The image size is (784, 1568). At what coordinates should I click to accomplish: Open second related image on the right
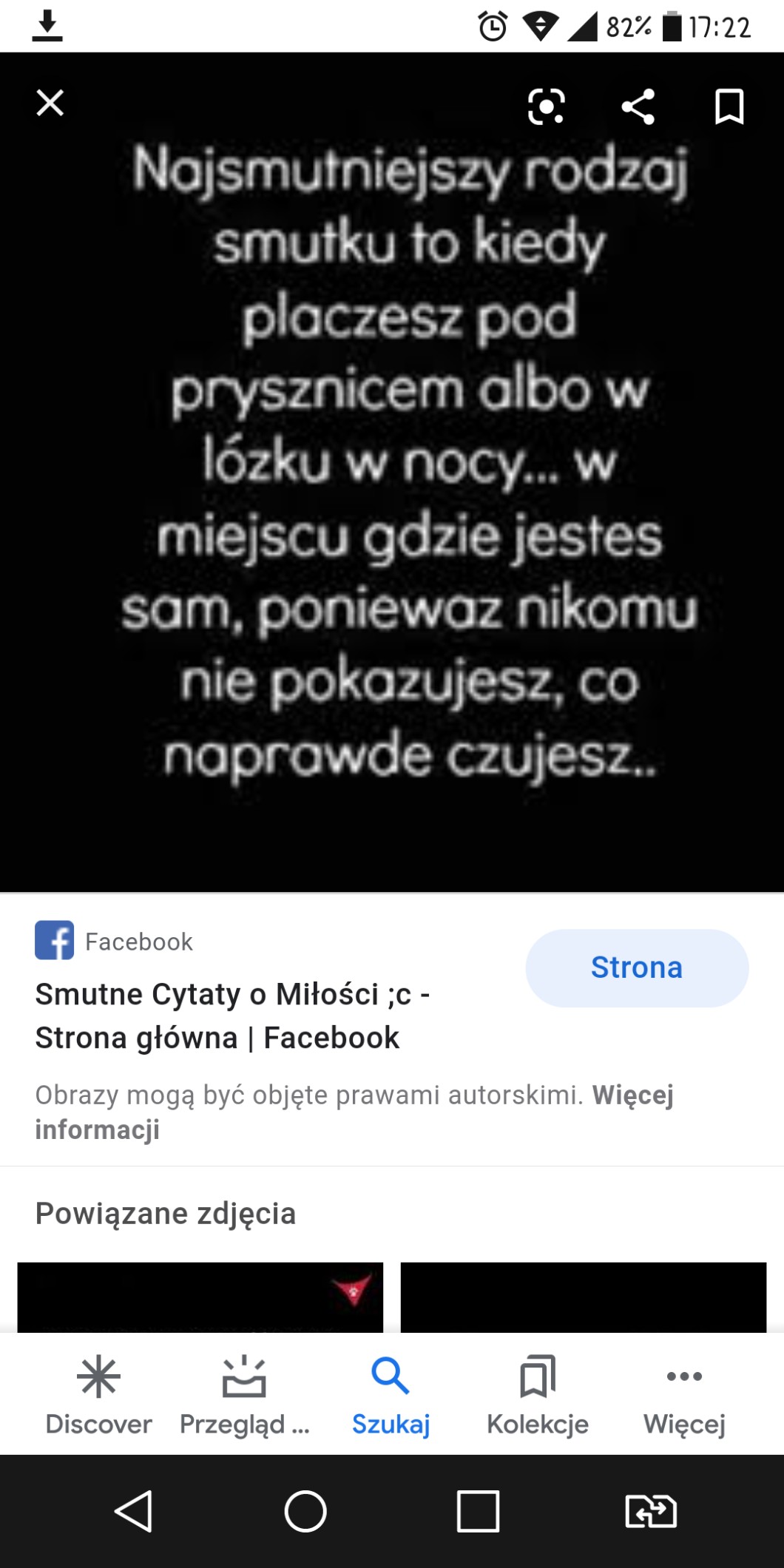coord(583,1297)
